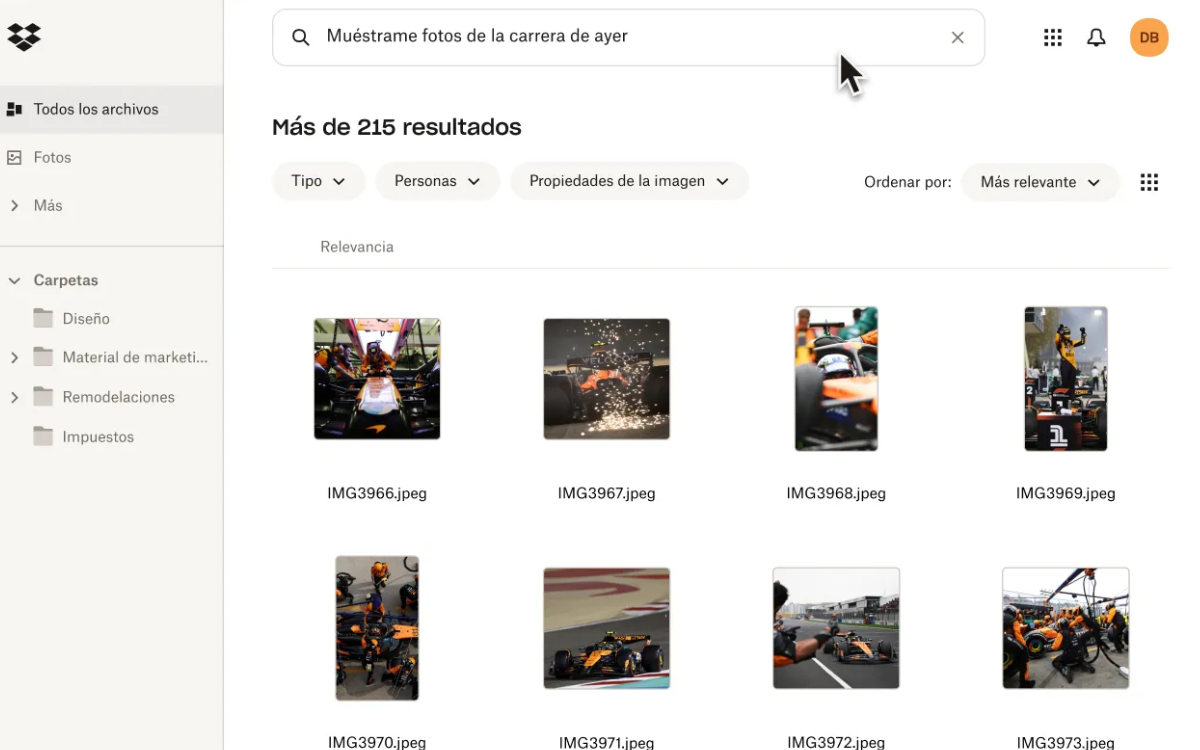Clear the search text with the X
This screenshot has width=1200, height=750.
coord(957,38)
